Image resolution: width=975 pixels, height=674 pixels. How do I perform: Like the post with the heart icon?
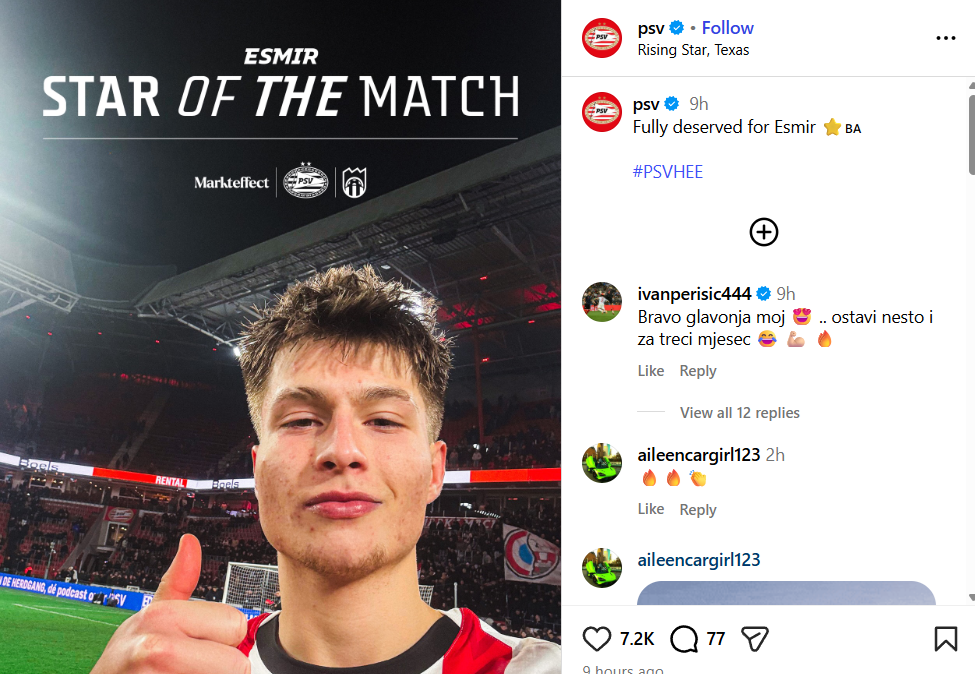pos(597,638)
